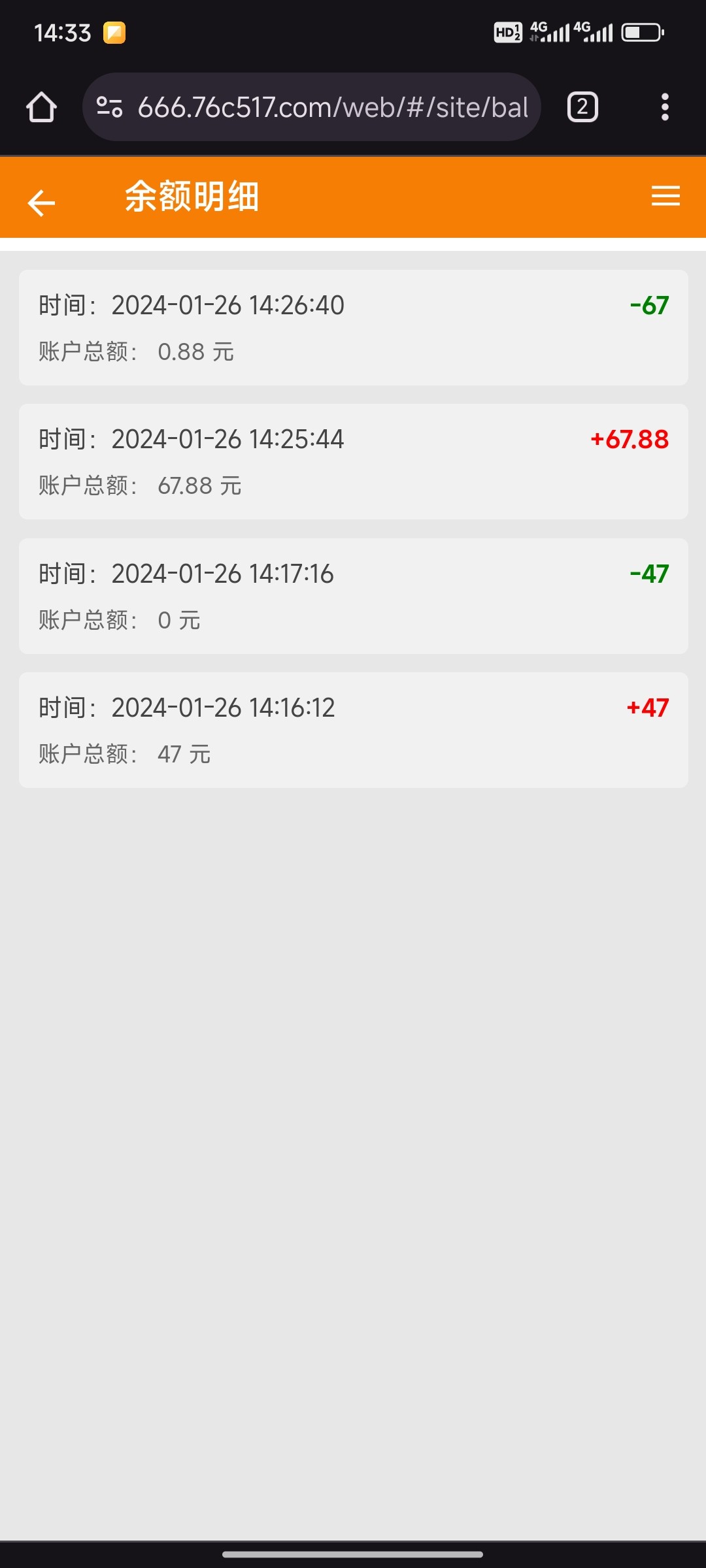Tap the browser home button
The height and width of the screenshot is (1568, 706).
(41, 107)
